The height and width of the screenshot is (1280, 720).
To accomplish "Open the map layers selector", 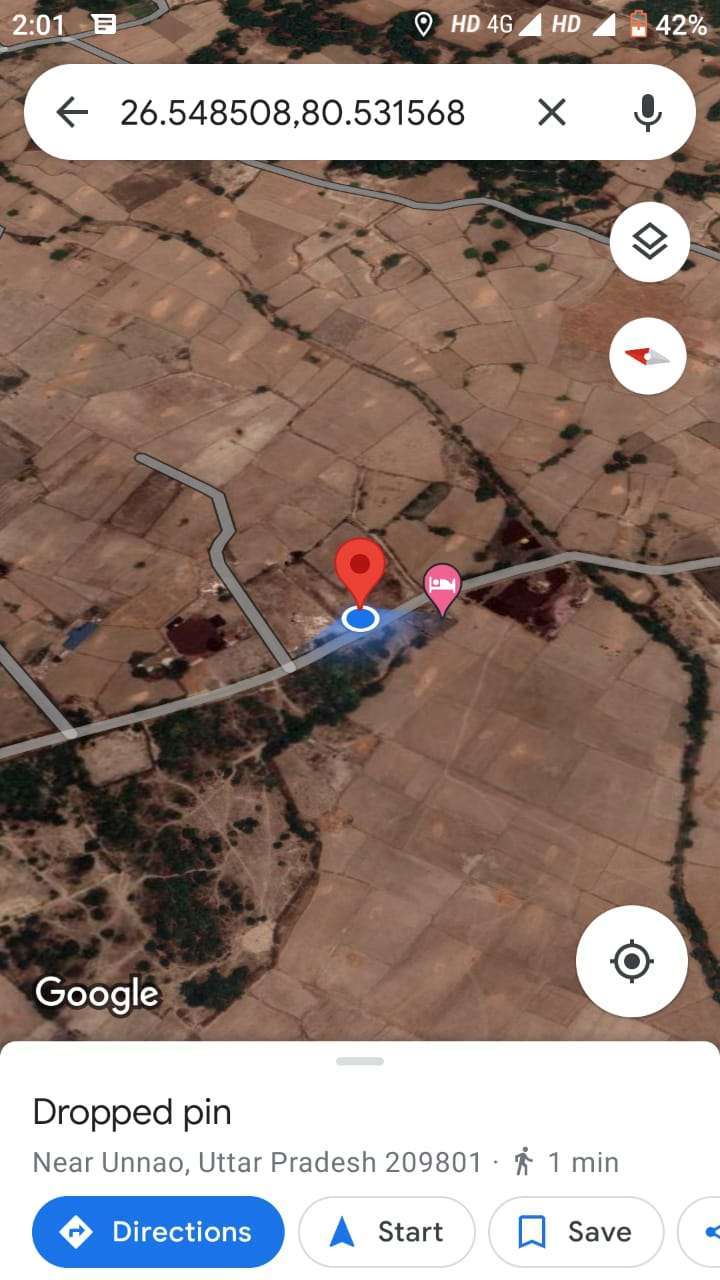I will [650, 242].
